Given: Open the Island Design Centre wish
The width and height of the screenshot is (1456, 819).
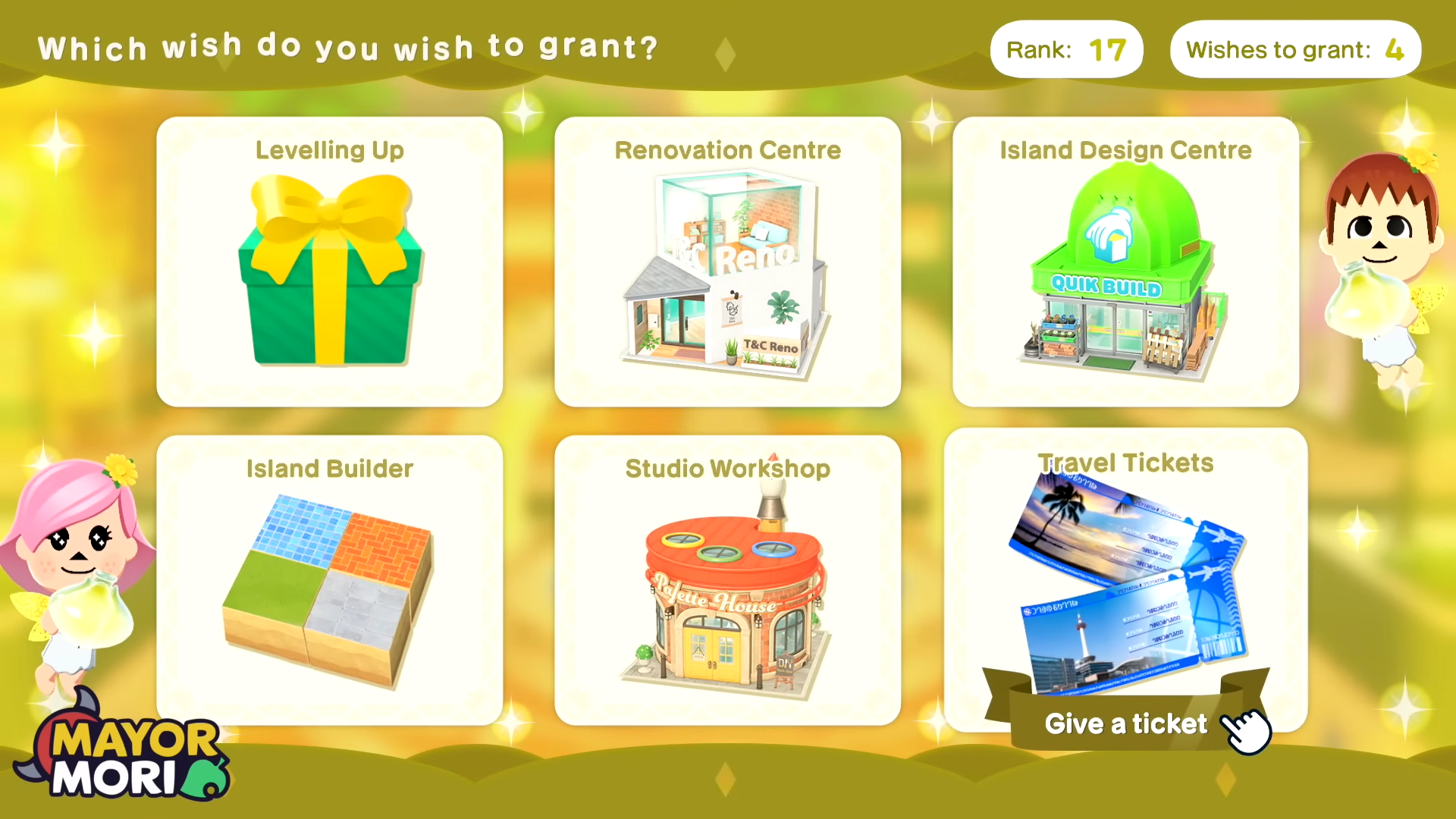Looking at the screenshot, I should coord(1125,262).
